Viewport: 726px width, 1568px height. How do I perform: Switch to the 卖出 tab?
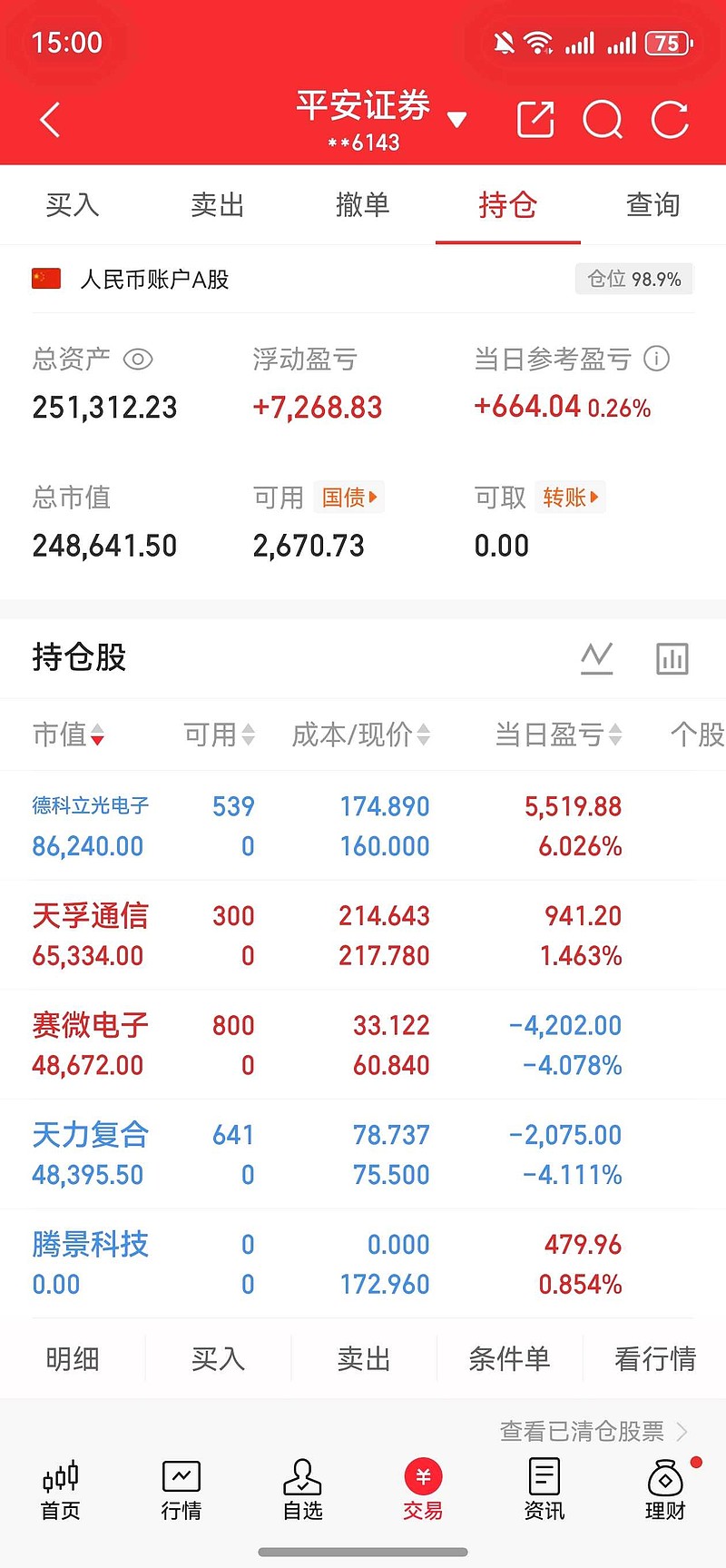coord(217,205)
